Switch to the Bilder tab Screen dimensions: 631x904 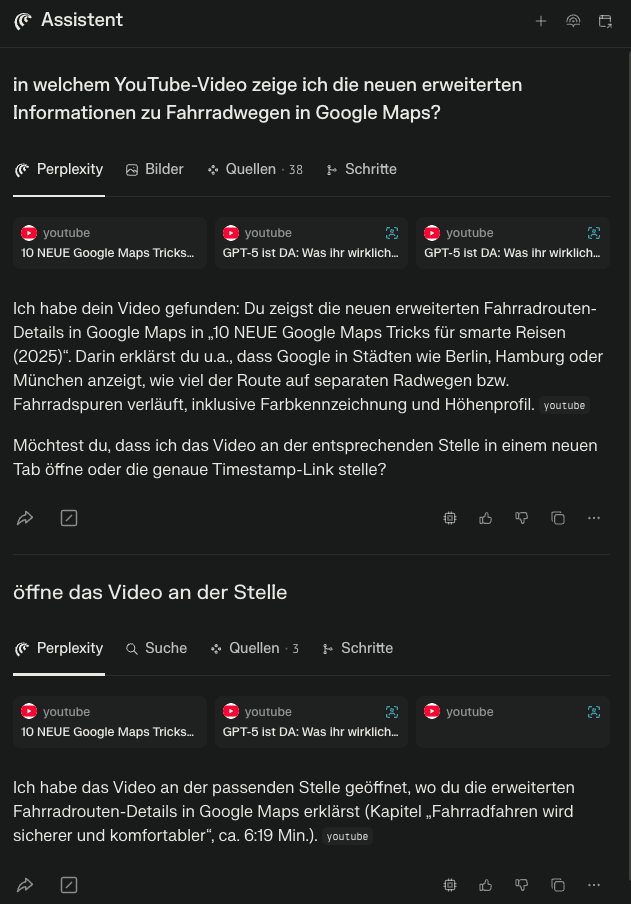point(155,169)
